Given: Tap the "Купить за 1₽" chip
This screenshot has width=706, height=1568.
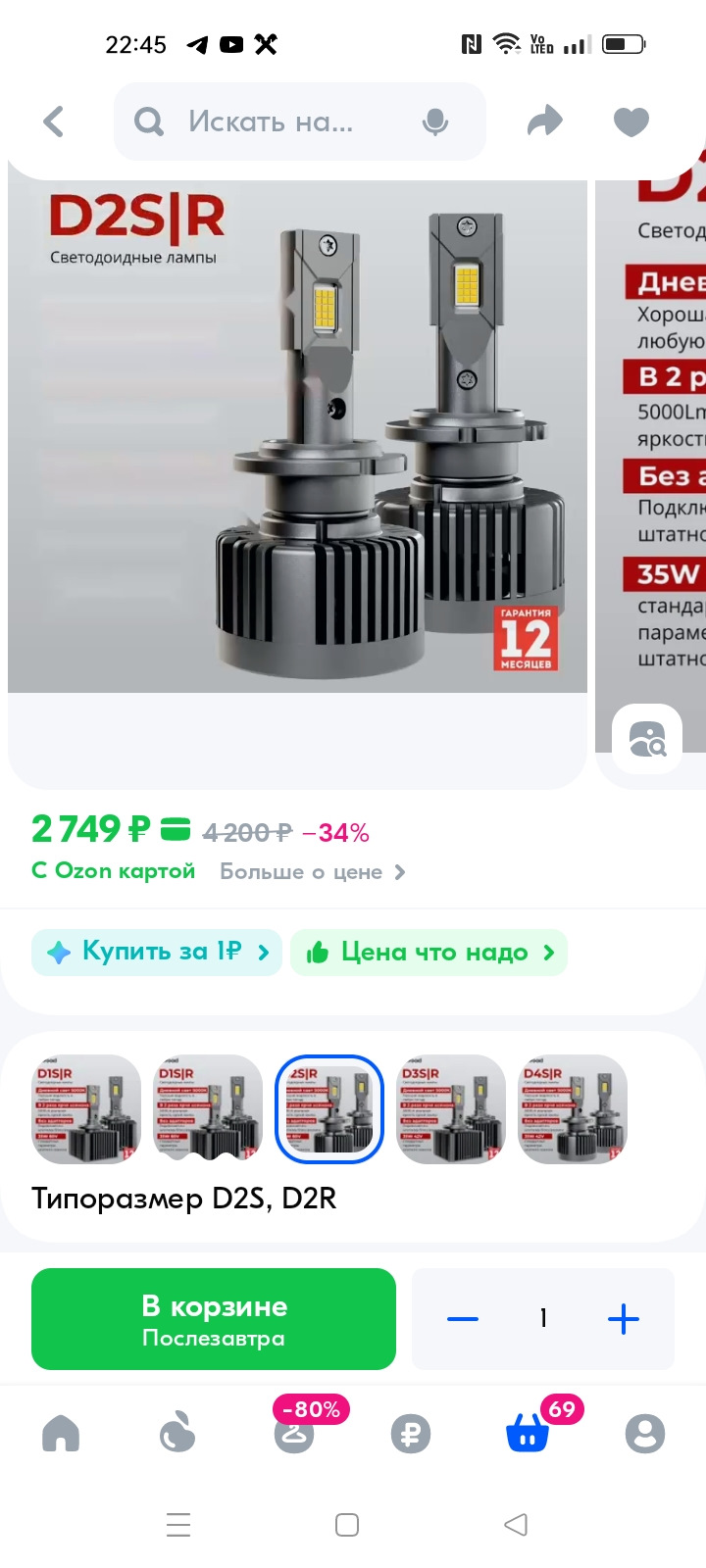Looking at the screenshot, I should click(x=157, y=952).
